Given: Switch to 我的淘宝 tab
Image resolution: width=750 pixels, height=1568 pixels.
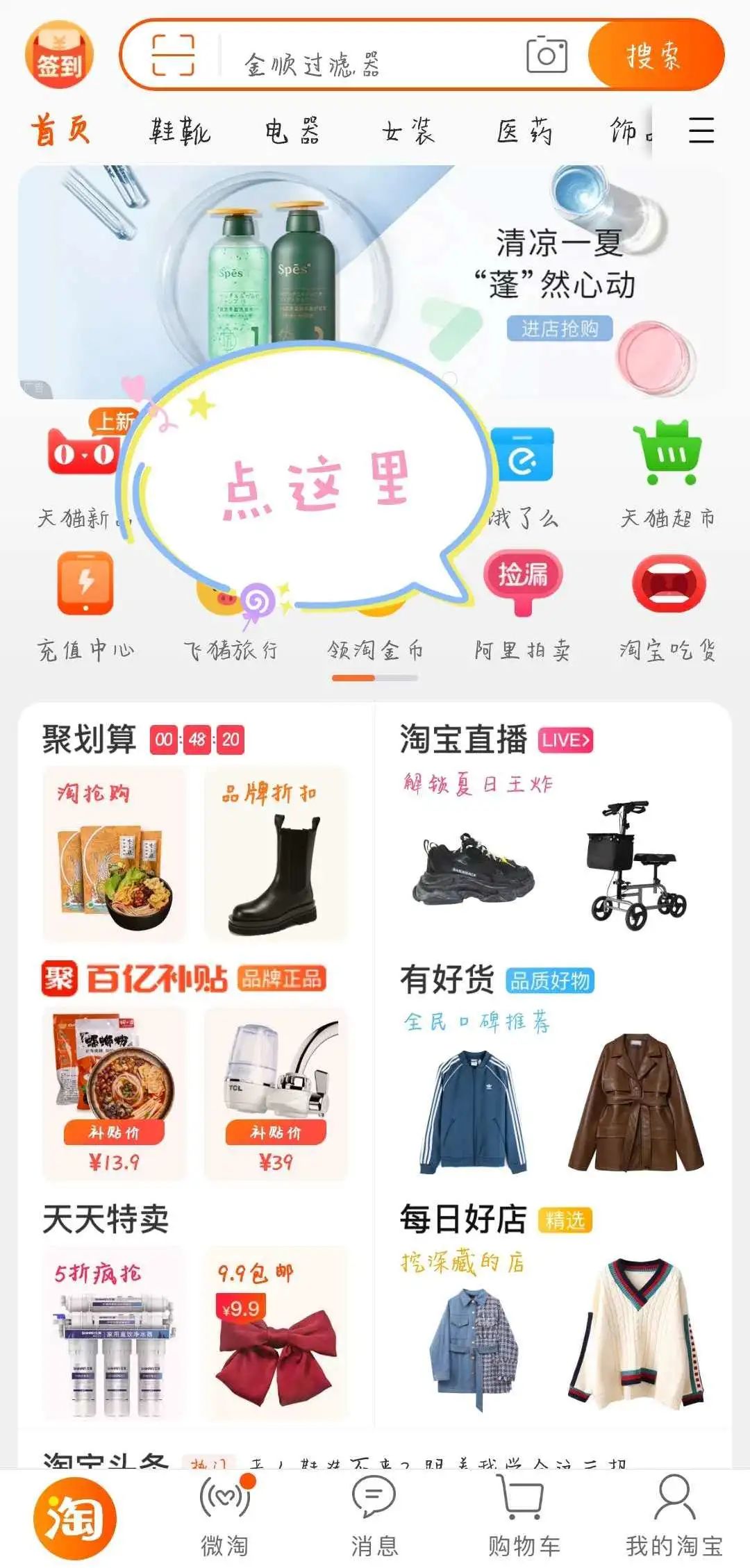Looking at the screenshot, I should [674, 1517].
